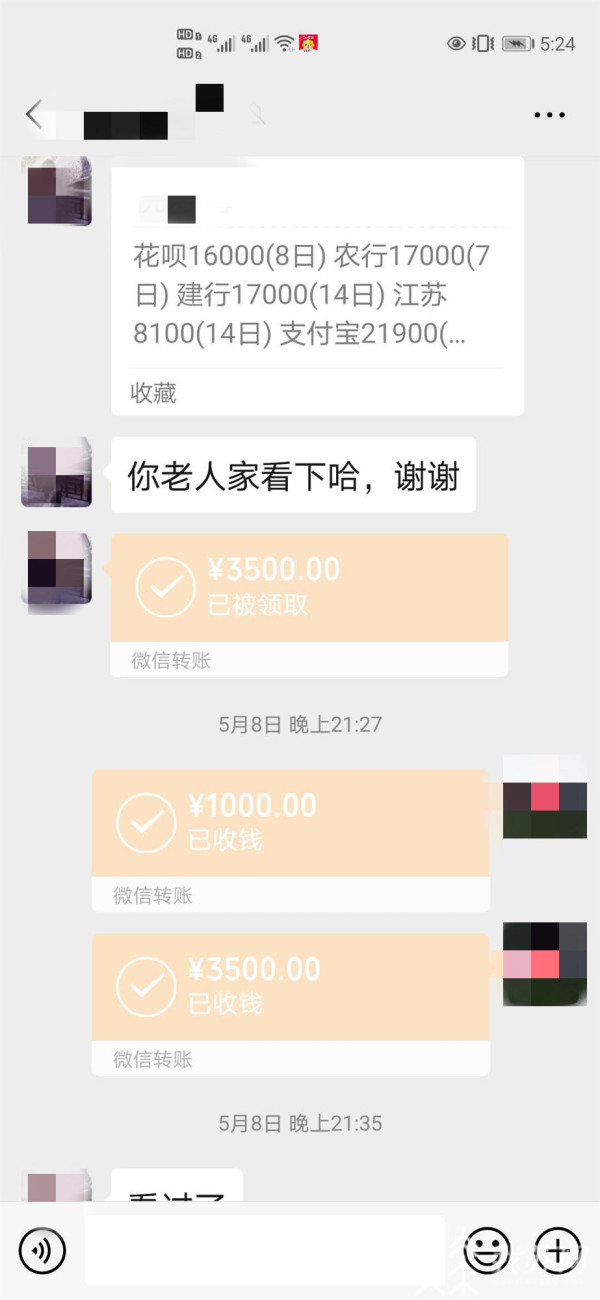Viewport: 600px width, 1300px height.
Task: View the sent ¥3500.00 已收钱 transfer details
Action: (x=290, y=988)
